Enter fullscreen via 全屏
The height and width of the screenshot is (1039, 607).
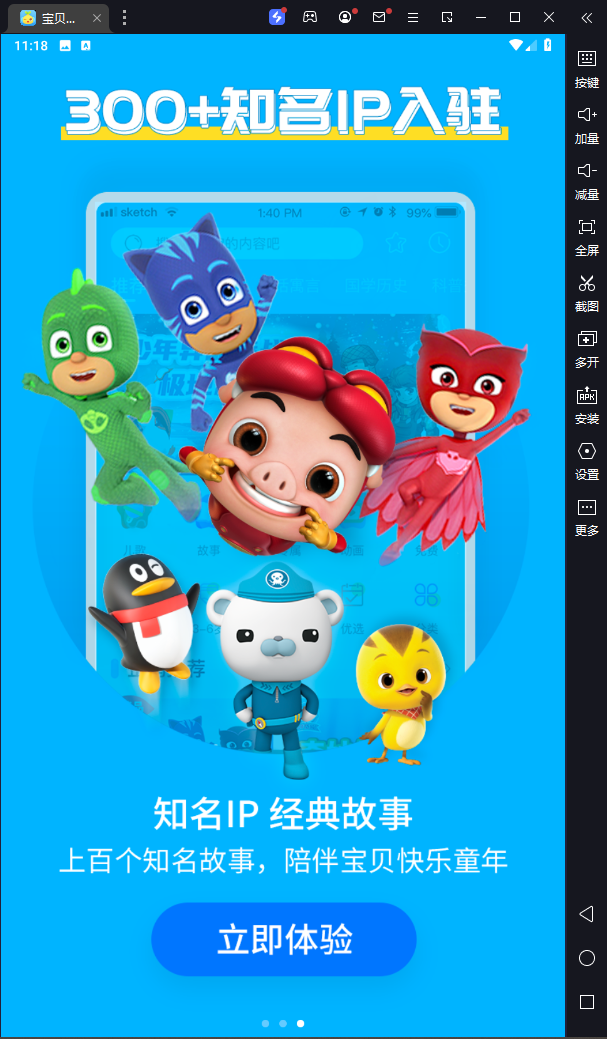point(587,235)
